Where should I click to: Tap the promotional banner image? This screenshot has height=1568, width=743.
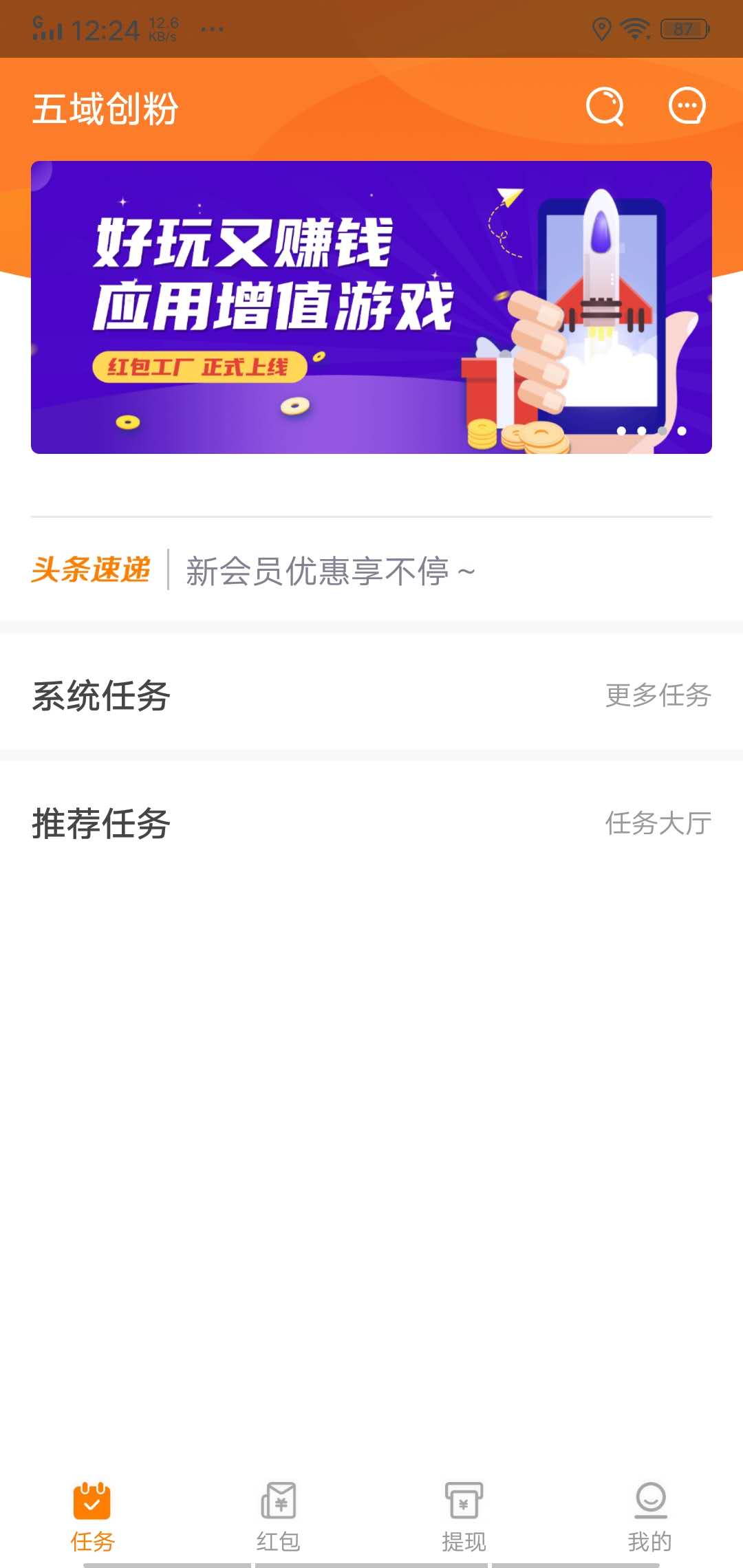coord(371,307)
